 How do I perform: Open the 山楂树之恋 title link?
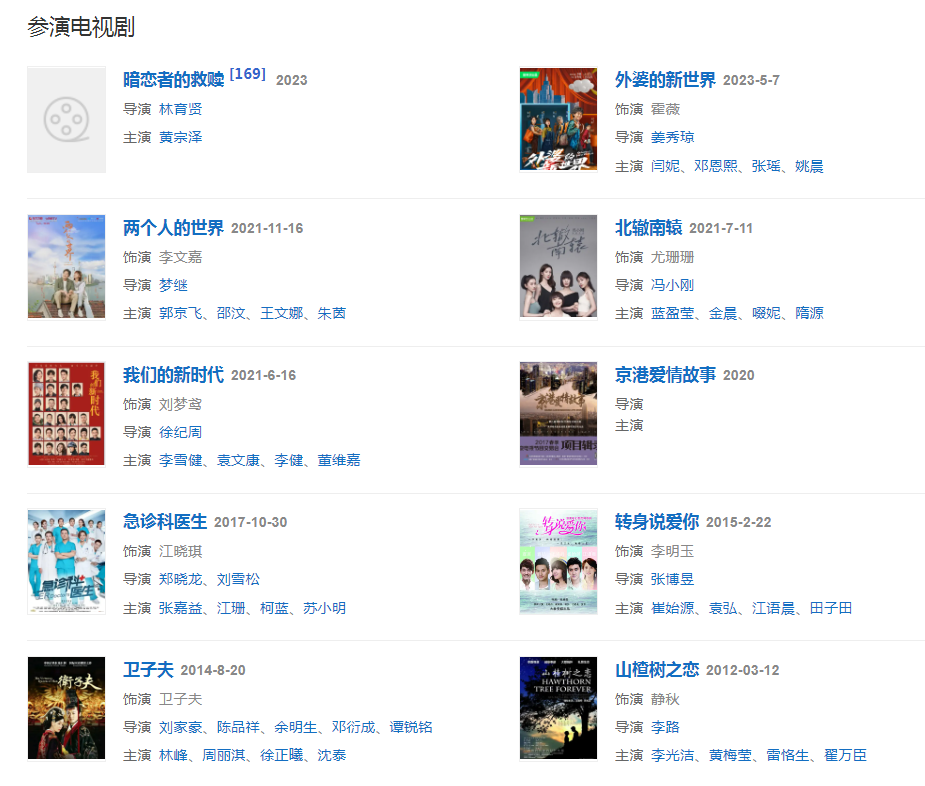click(x=656, y=669)
